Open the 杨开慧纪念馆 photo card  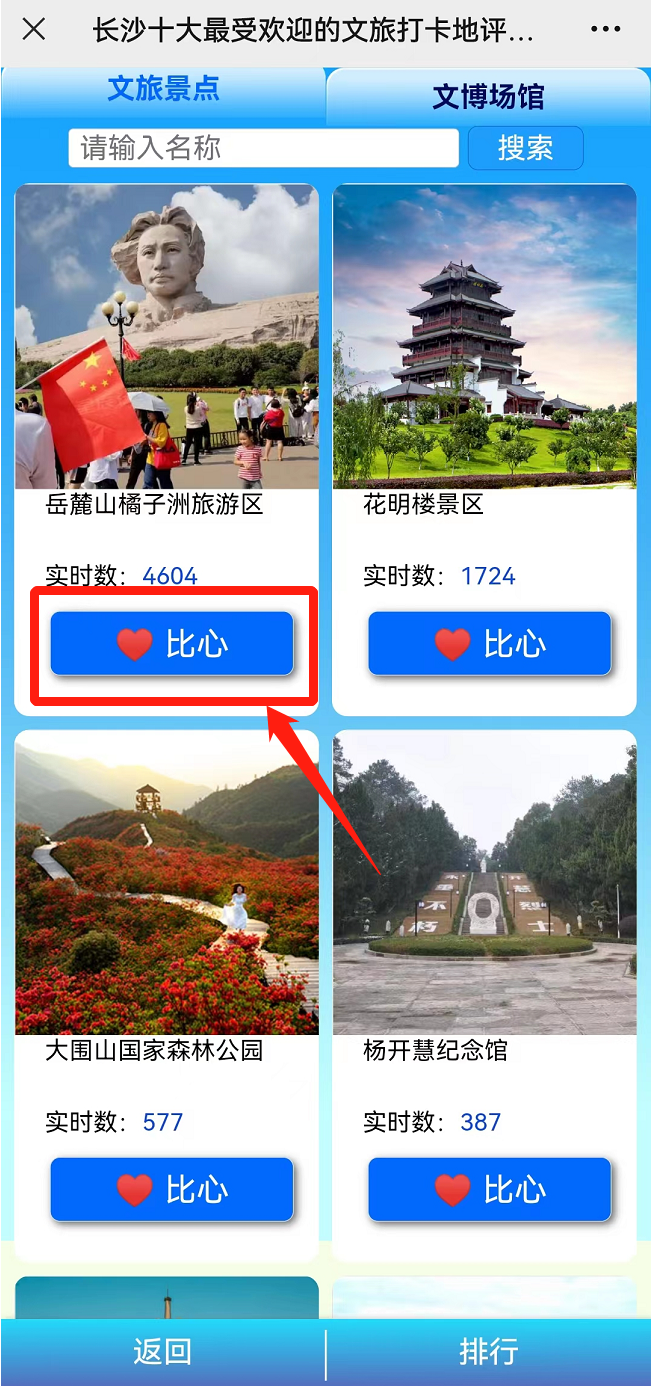click(x=484, y=883)
